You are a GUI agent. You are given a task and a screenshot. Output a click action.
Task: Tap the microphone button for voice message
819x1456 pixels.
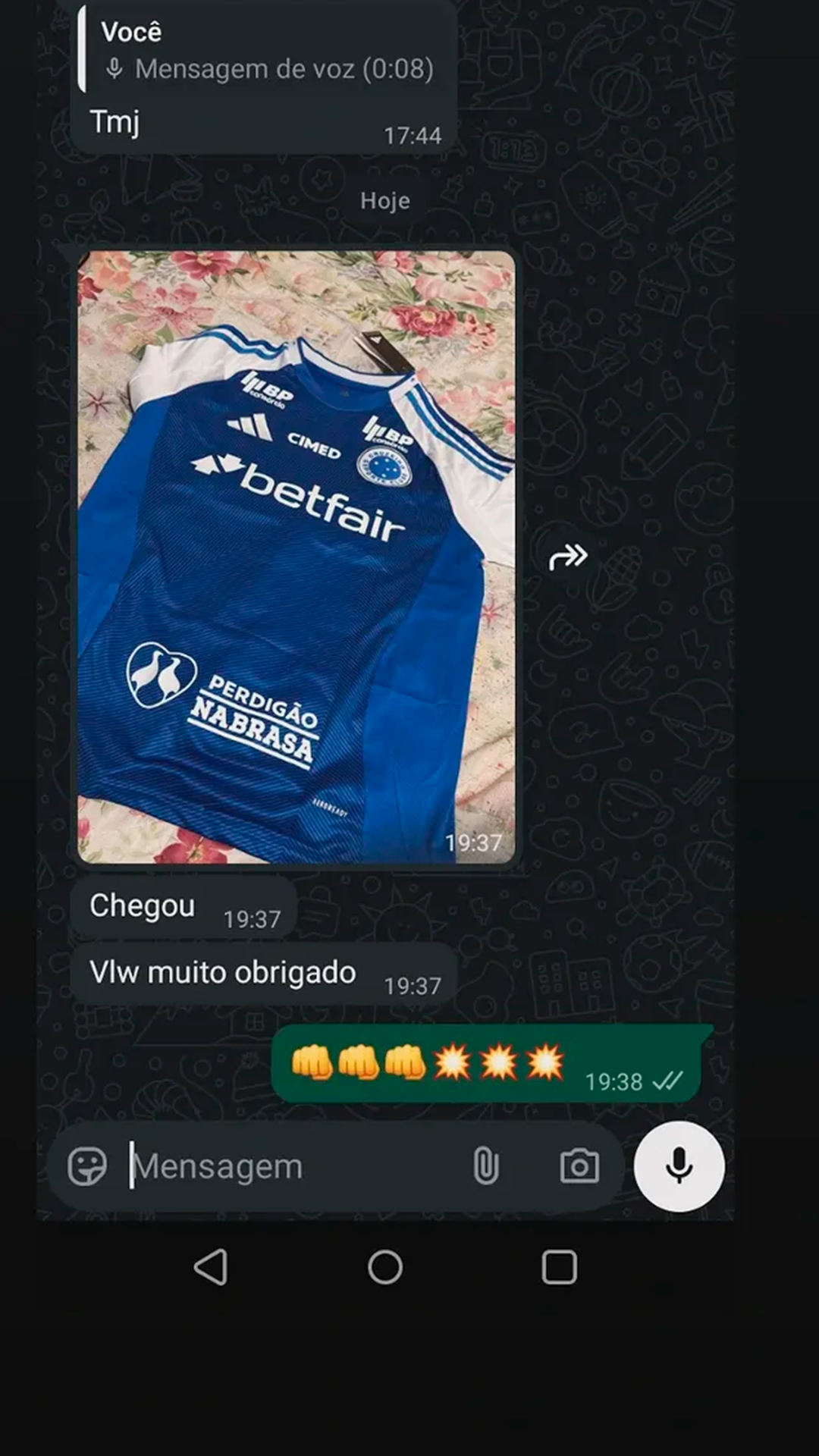tap(679, 1166)
